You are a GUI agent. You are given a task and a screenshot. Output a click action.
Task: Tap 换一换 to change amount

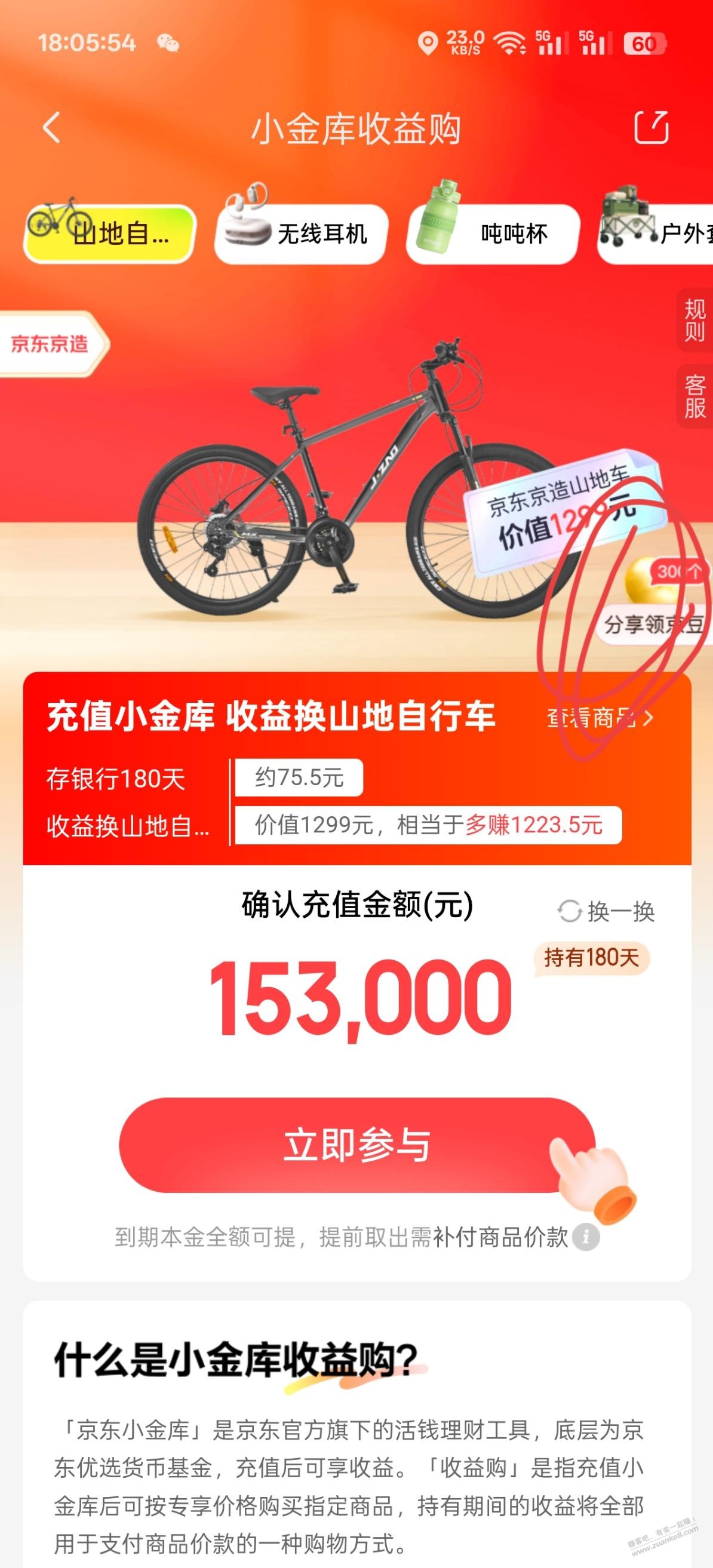(x=607, y=911)
